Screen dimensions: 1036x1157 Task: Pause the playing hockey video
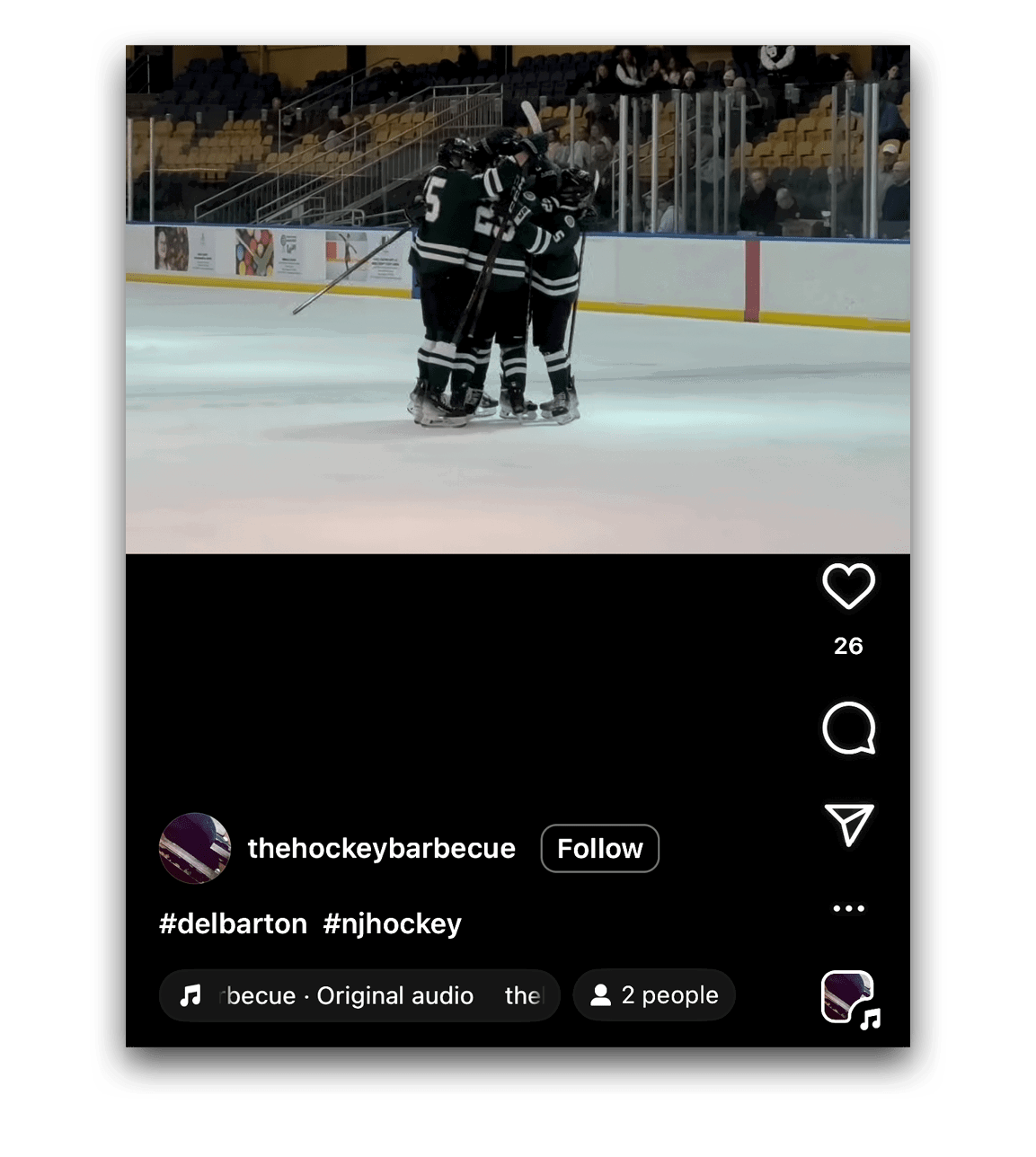(518, 299)
